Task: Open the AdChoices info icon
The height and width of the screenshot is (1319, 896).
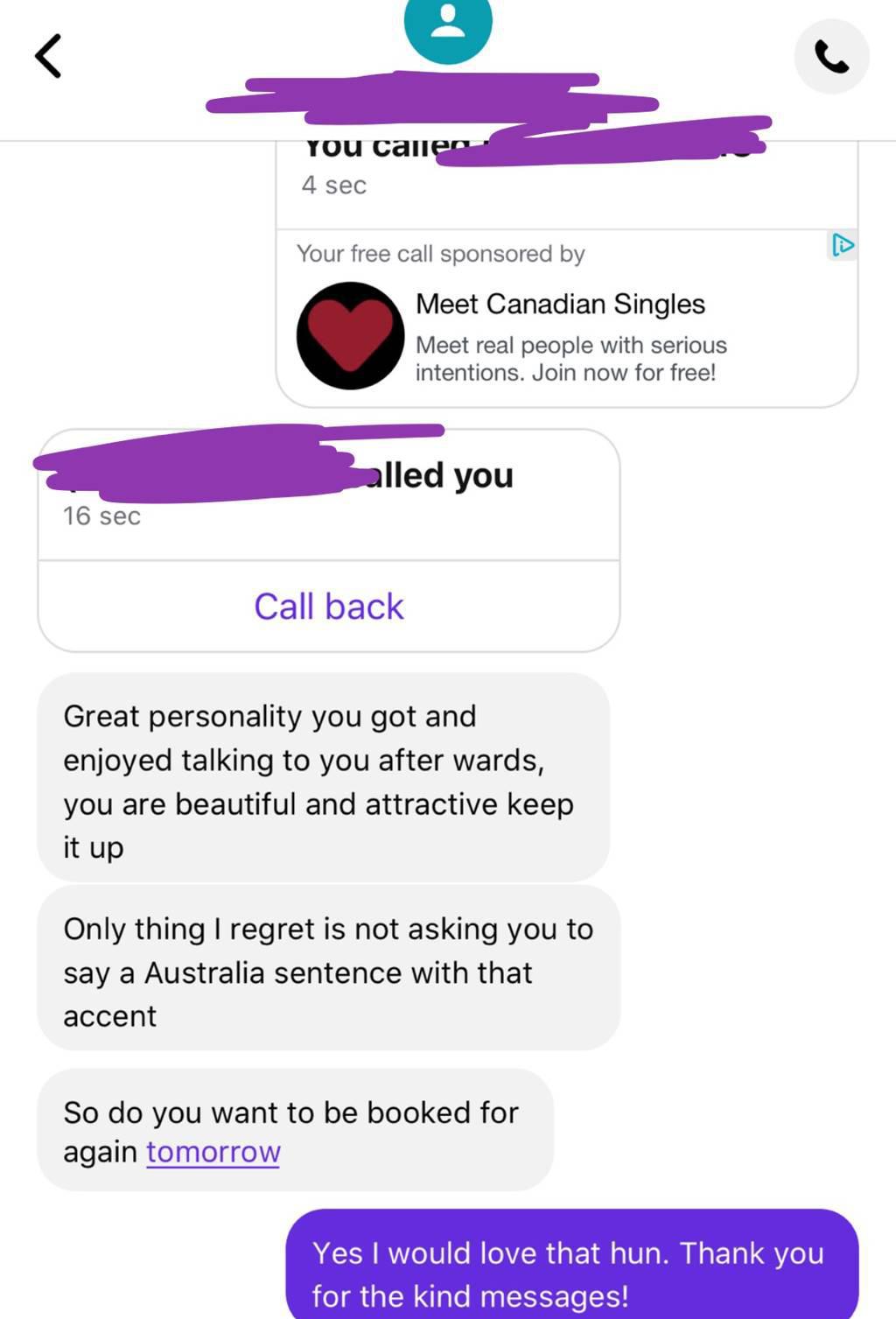Action: (842, 245)
